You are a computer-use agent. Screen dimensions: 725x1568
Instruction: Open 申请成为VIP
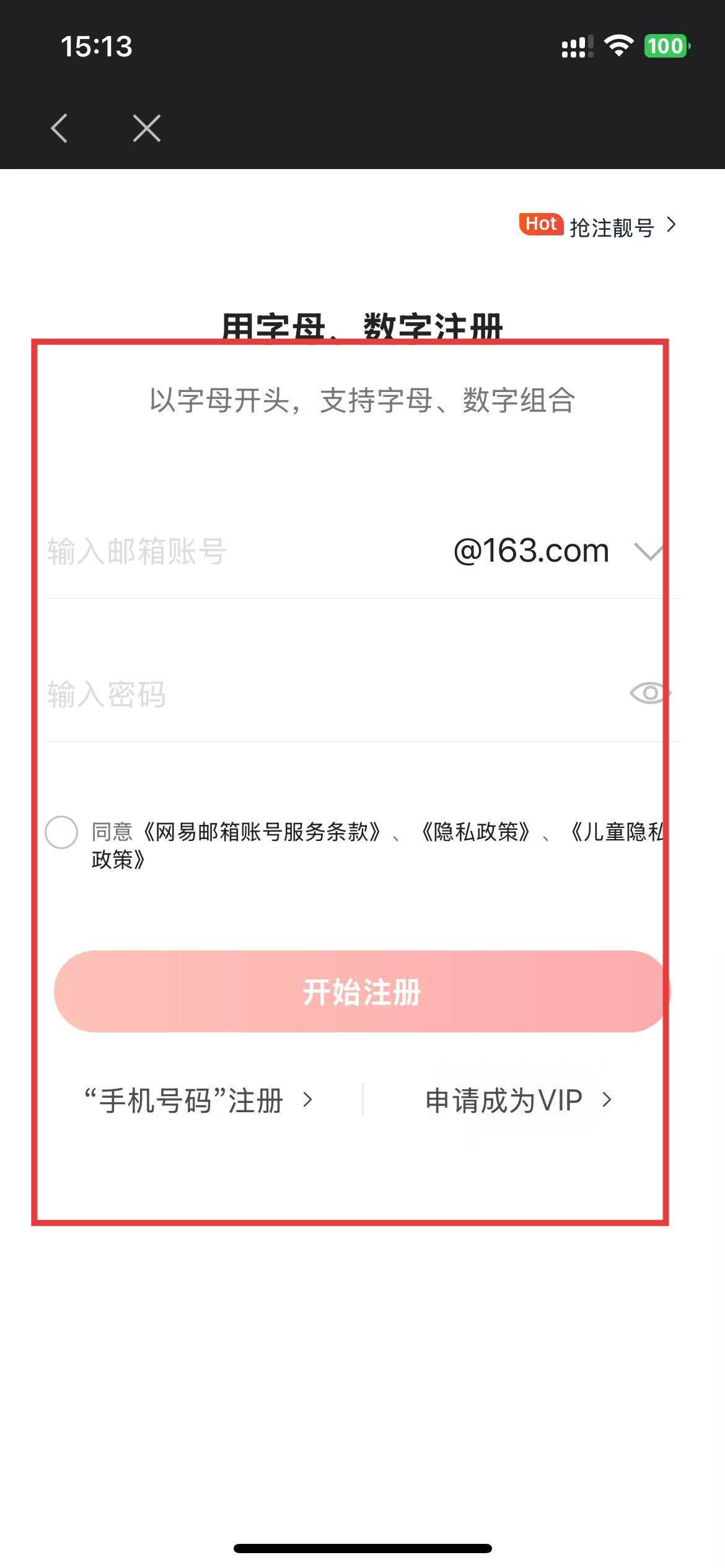pyautogui.click(x=518, y=1100)
